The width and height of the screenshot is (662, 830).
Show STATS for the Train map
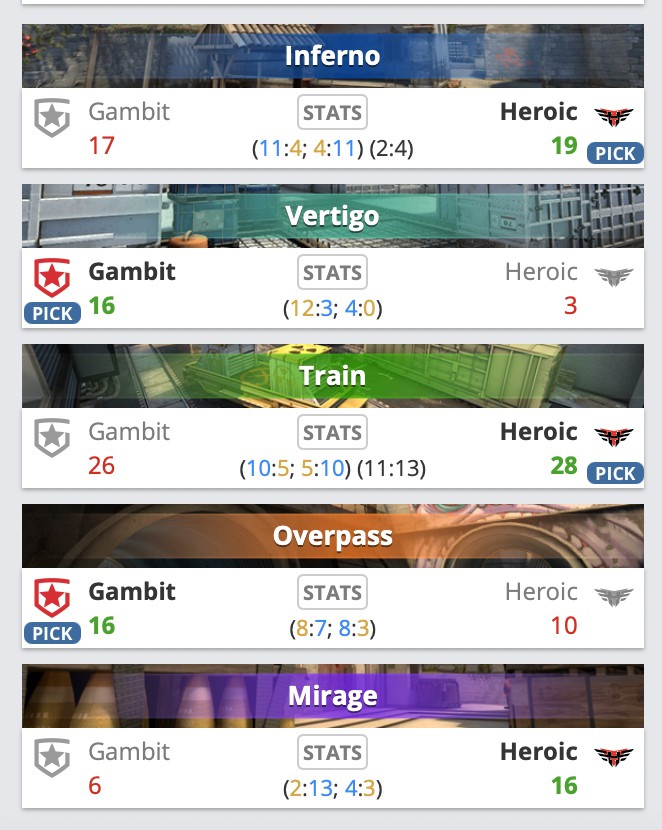click(x=332, y=433)
